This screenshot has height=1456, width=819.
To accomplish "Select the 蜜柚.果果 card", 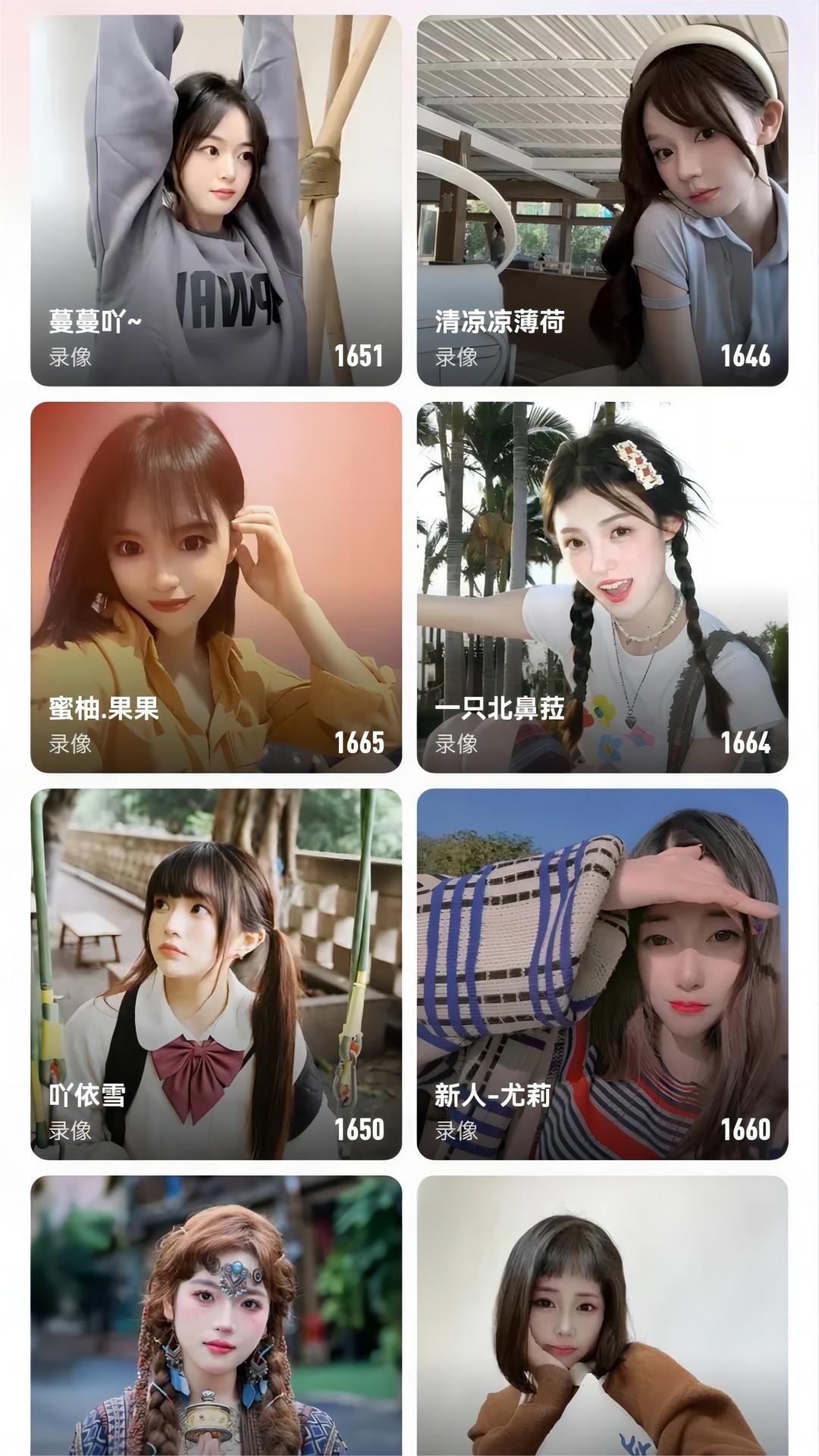I will (x=216, y=588).
